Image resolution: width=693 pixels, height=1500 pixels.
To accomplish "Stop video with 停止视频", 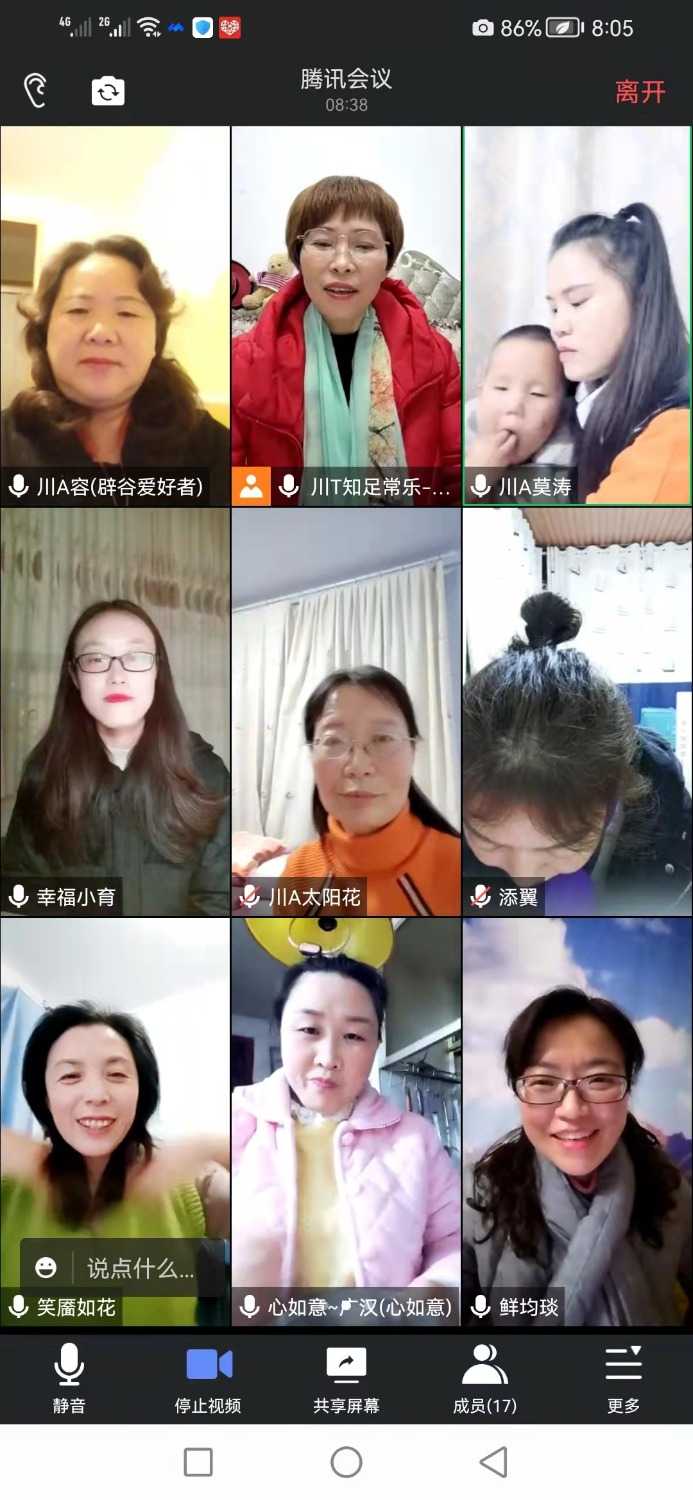I will pyautogui.click(x=208, y=1378).
